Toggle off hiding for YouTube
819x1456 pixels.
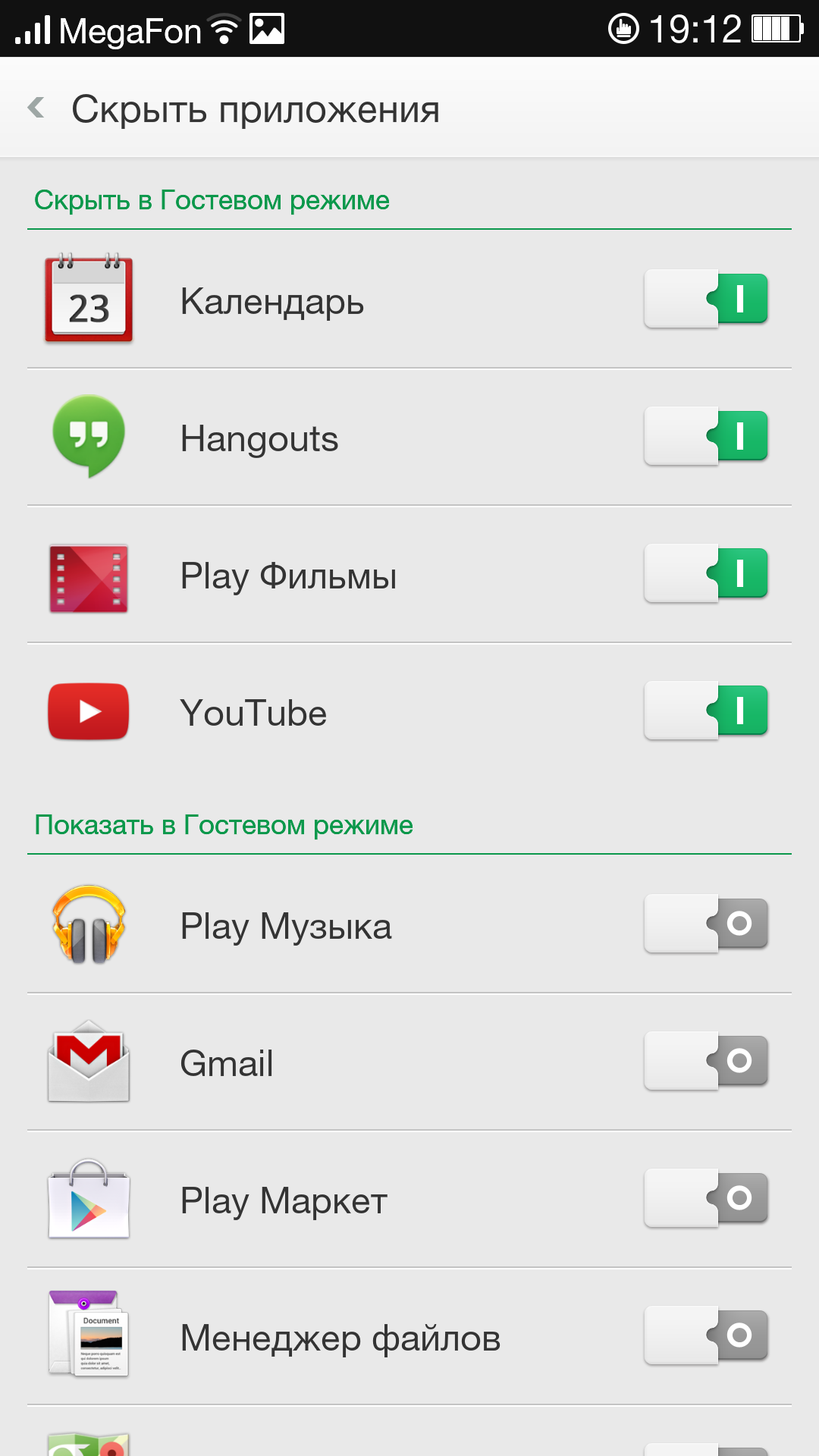[706, 711]
